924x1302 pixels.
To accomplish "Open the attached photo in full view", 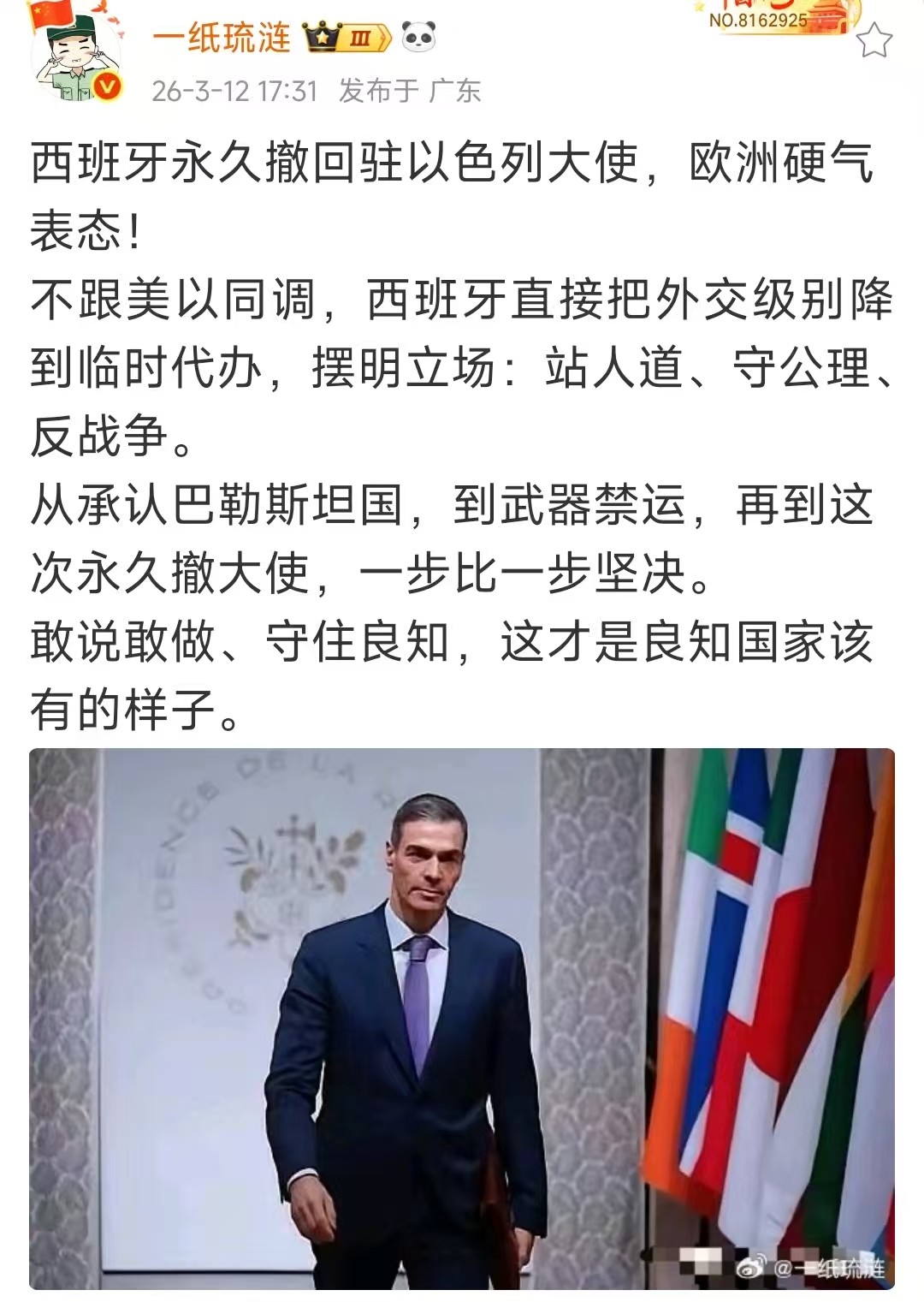I will [462, 1017].
